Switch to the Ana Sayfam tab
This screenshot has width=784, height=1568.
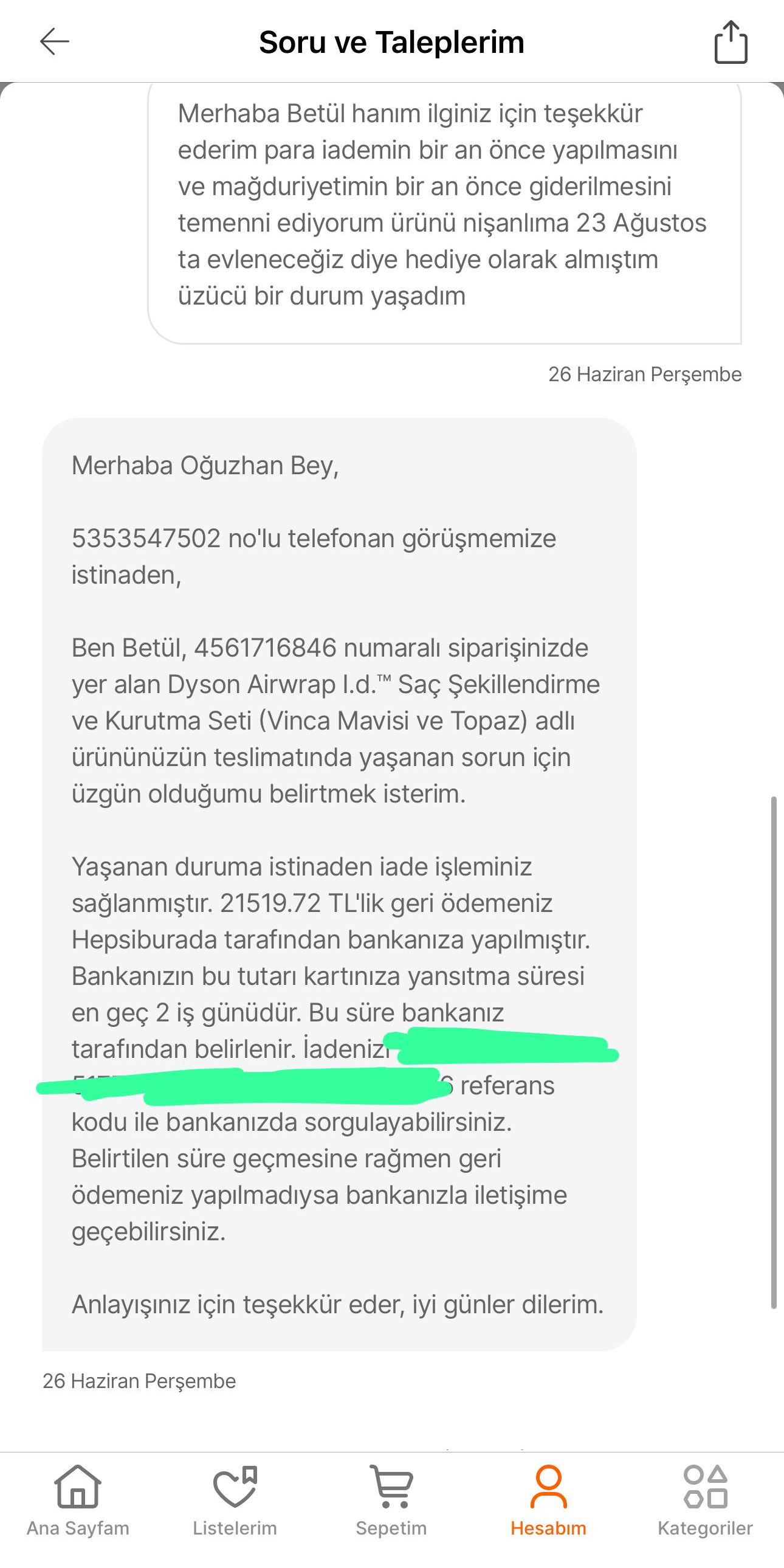(78, 1501)
